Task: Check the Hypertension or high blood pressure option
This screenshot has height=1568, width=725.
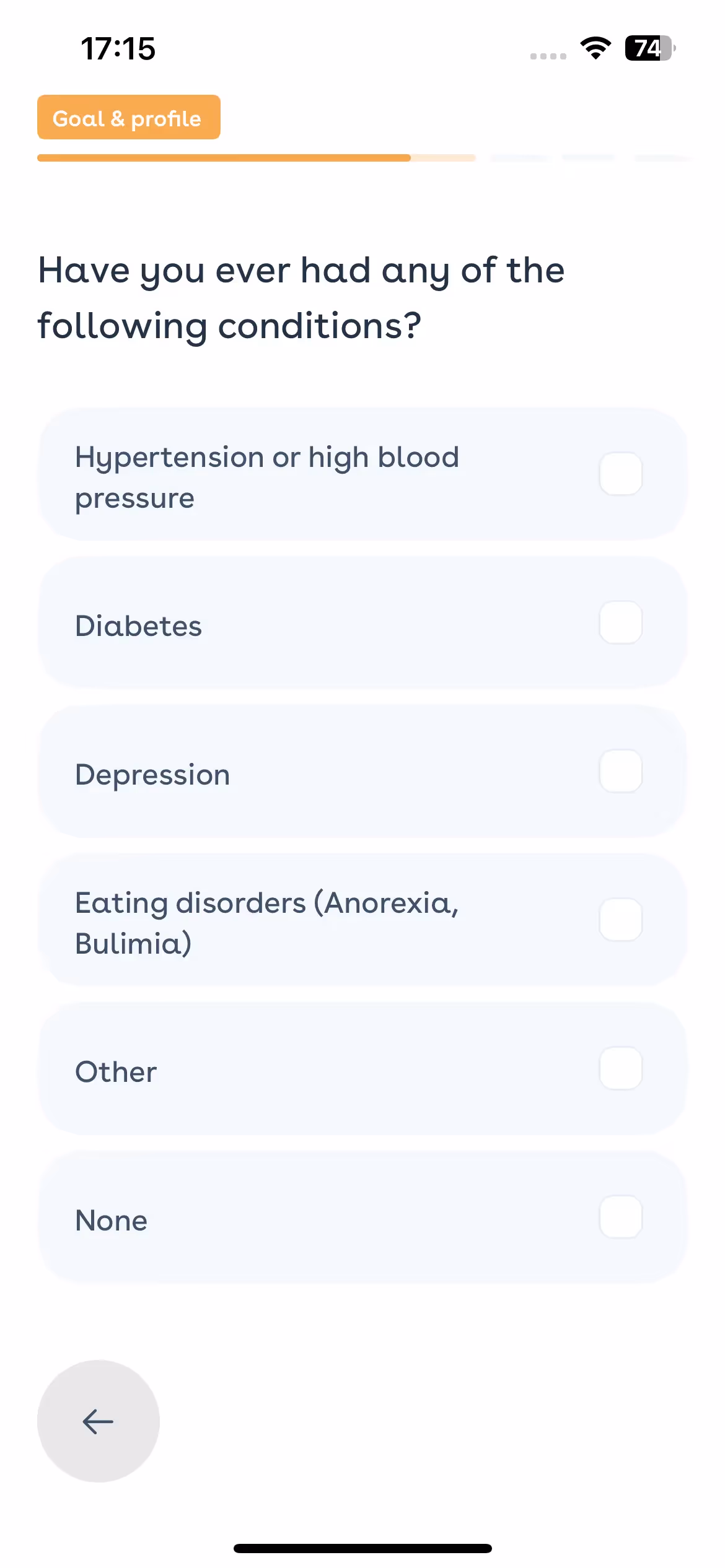Action: 620,474
